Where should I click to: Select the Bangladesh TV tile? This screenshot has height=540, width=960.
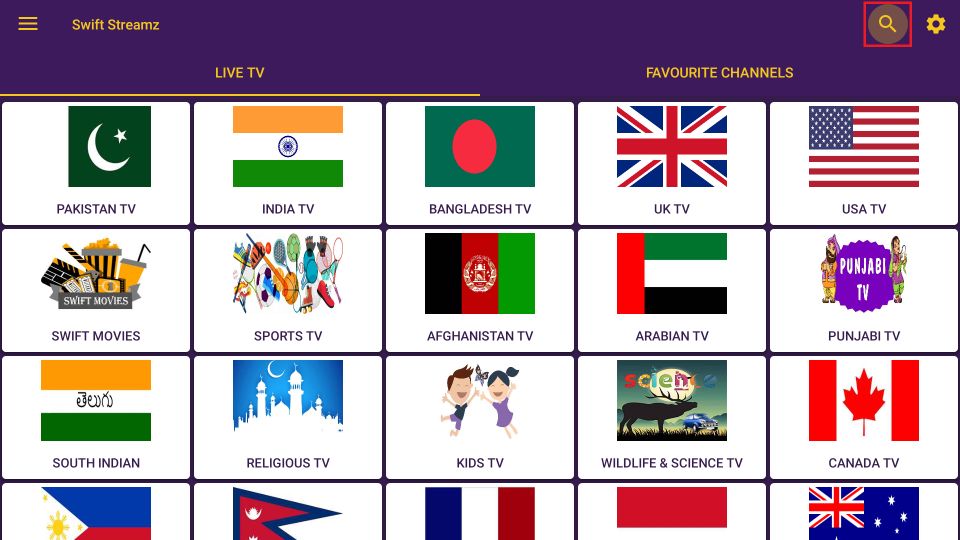pyautogui.click(x=480, y=163)
